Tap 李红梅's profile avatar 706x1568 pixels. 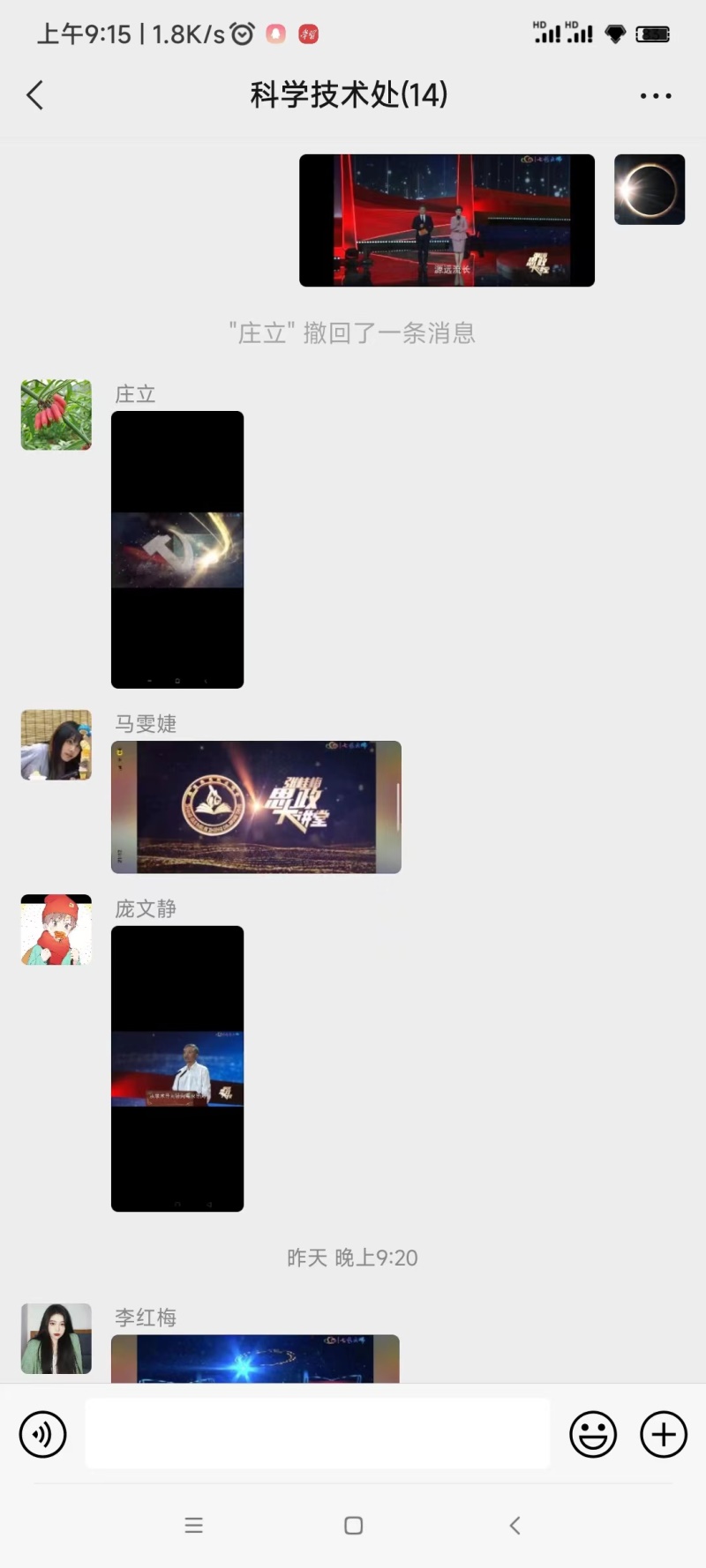click(x=56, y=1339)
